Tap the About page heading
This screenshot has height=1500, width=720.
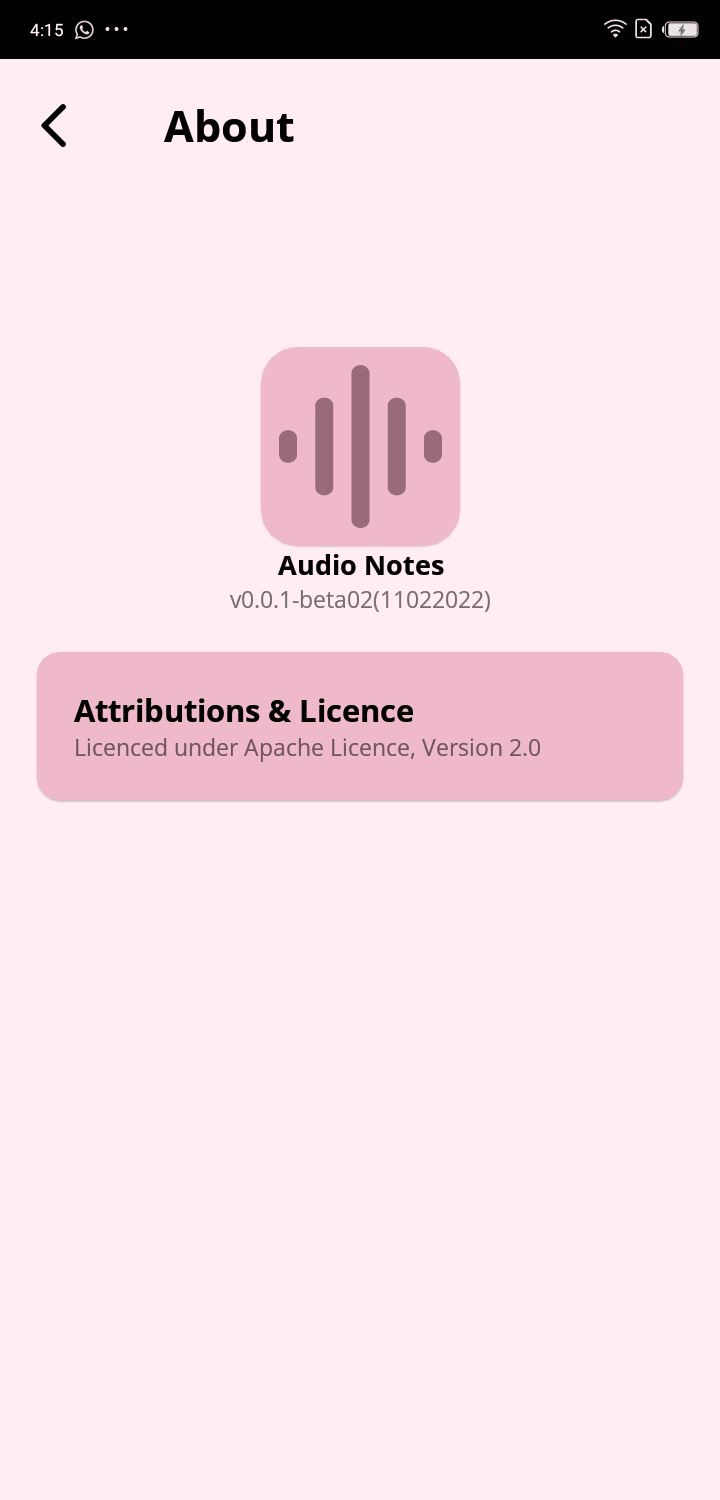(229, 125)
